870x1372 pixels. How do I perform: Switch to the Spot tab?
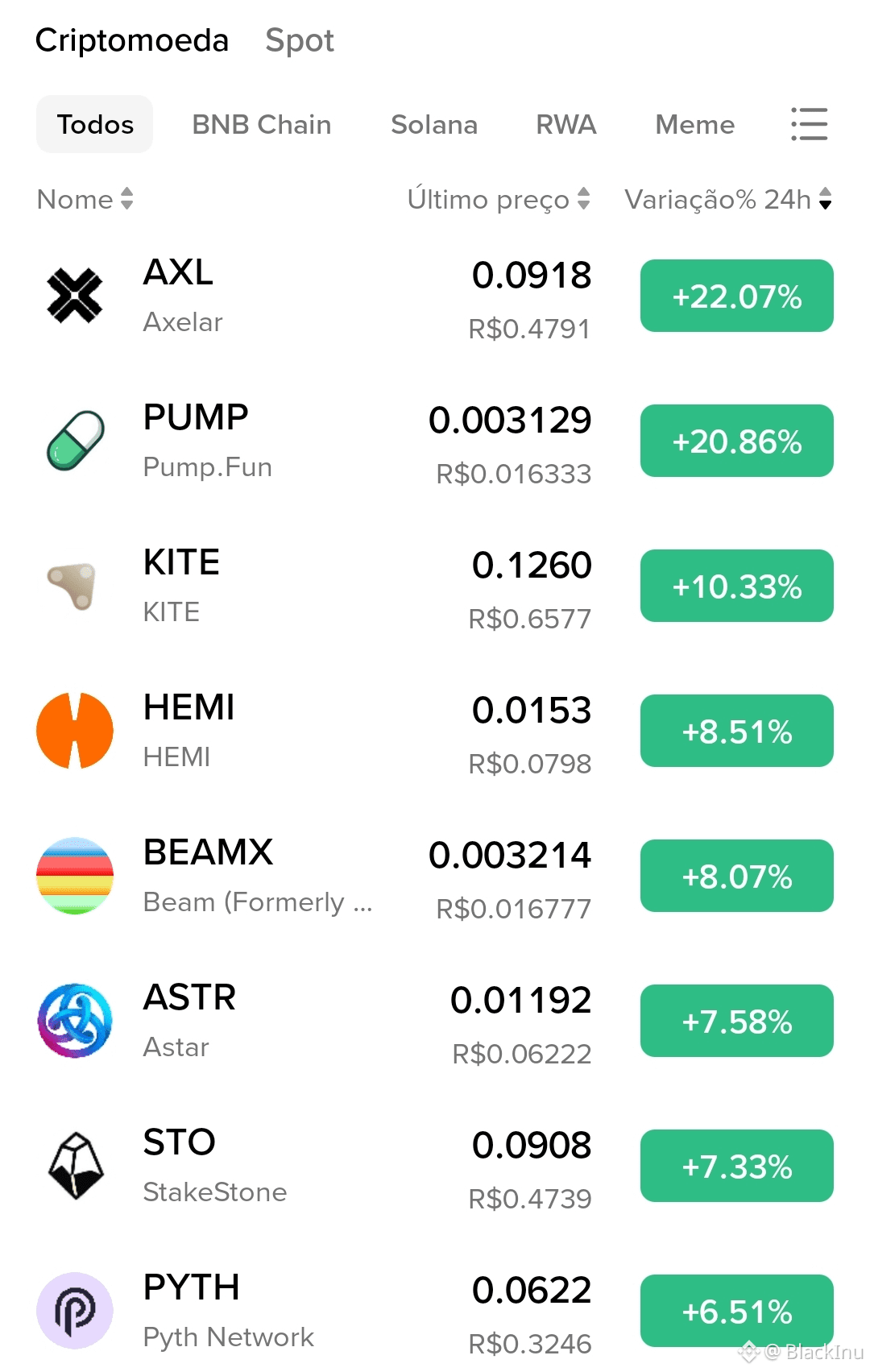299,40
